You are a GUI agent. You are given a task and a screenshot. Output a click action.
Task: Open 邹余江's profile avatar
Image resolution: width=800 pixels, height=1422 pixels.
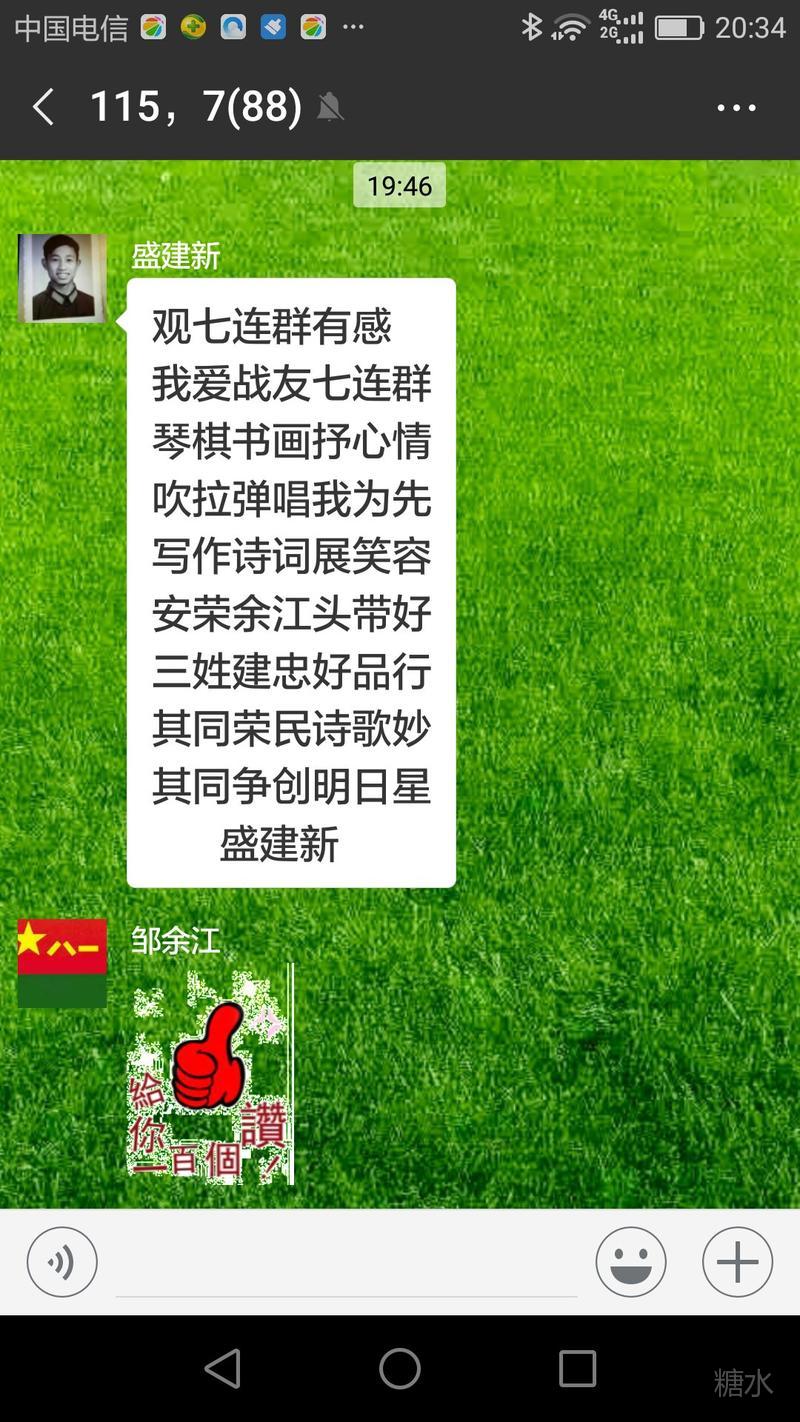tap(62, 963)
